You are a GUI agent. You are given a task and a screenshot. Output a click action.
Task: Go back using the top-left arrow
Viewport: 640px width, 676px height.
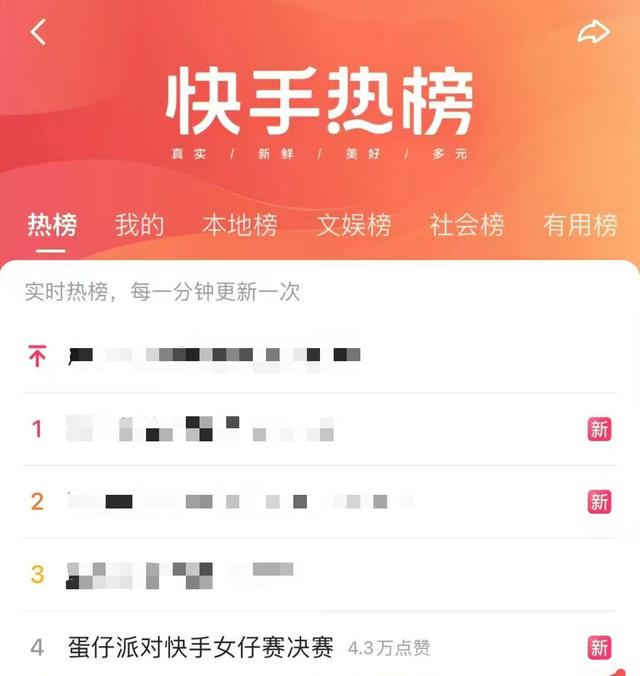(x=38, y=32)
